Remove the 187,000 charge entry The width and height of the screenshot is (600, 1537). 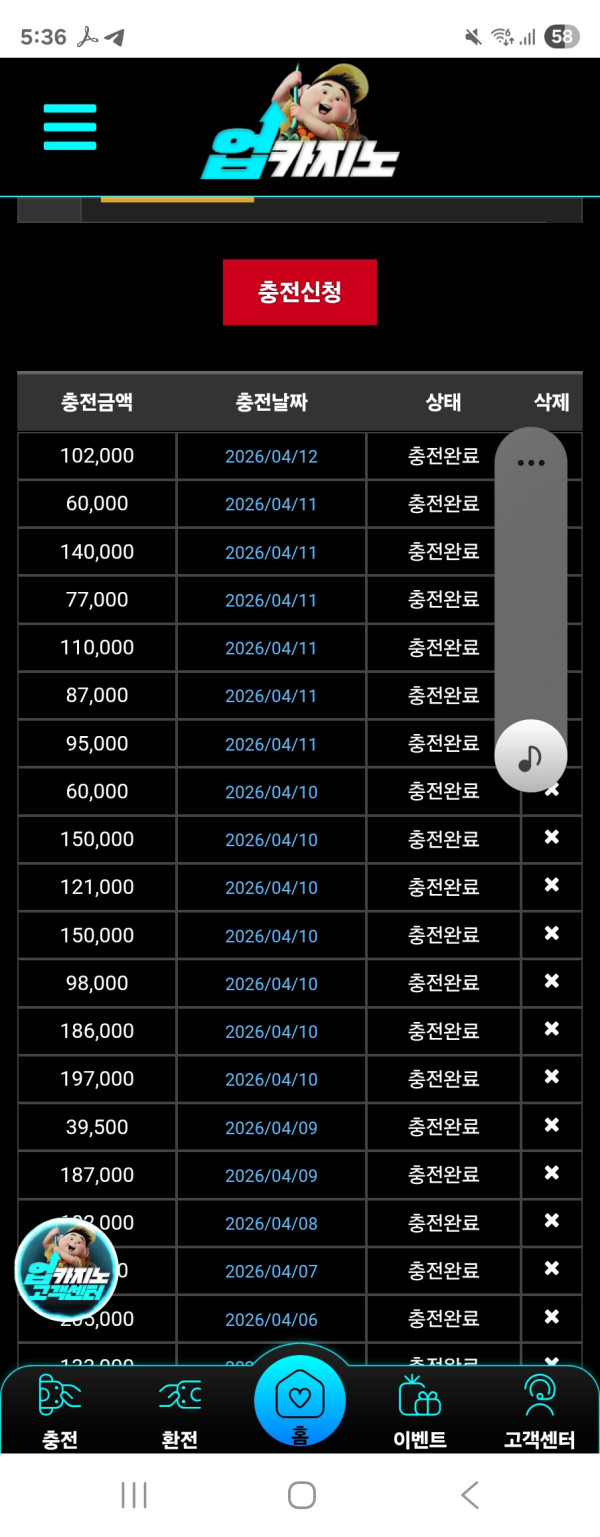point(551,1173)
